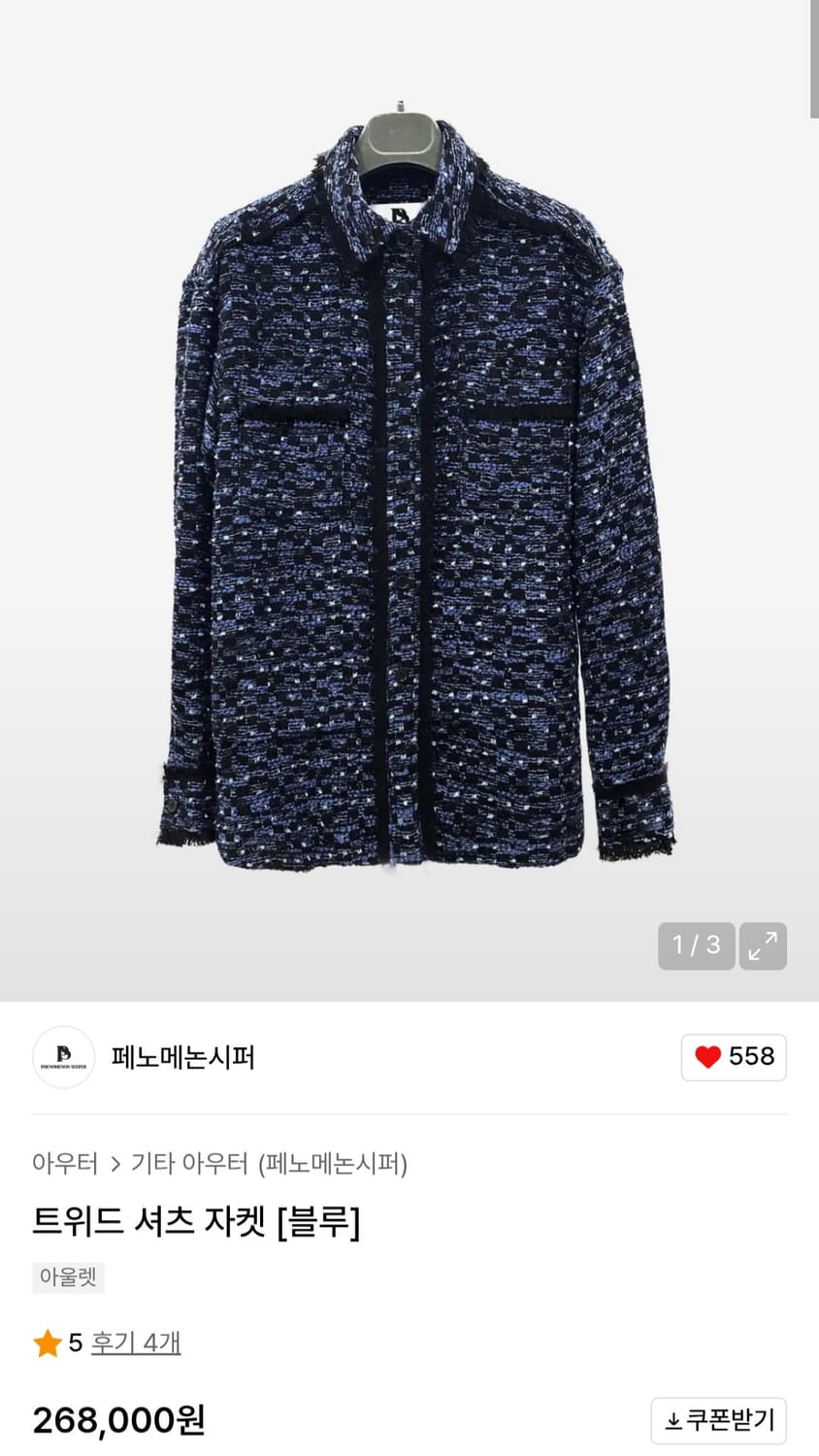Click the price 268,000원
Viewport: 819px width, 1456px height.
click(x=116, y=1420)
